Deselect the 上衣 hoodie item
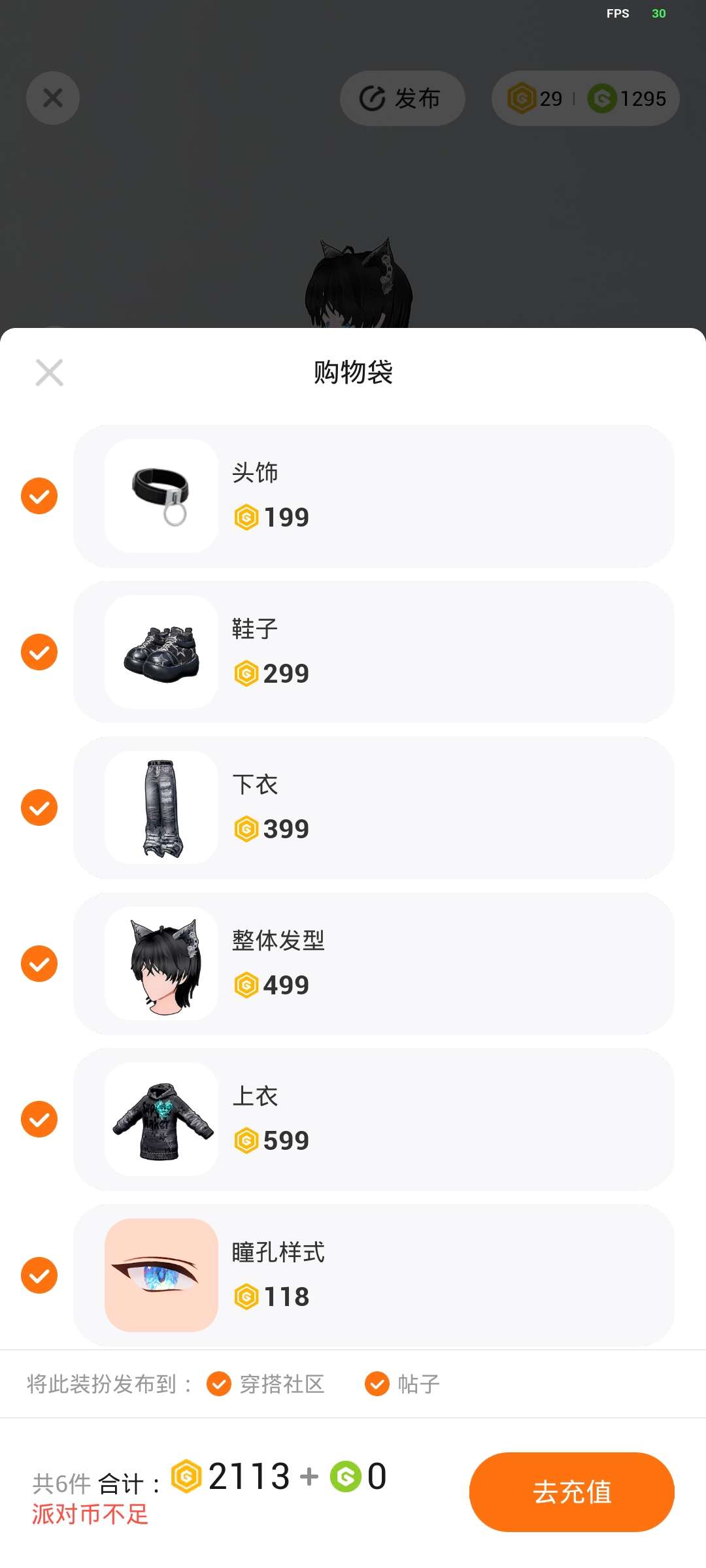This screenshot has width=706, height=1568. 39,1119
